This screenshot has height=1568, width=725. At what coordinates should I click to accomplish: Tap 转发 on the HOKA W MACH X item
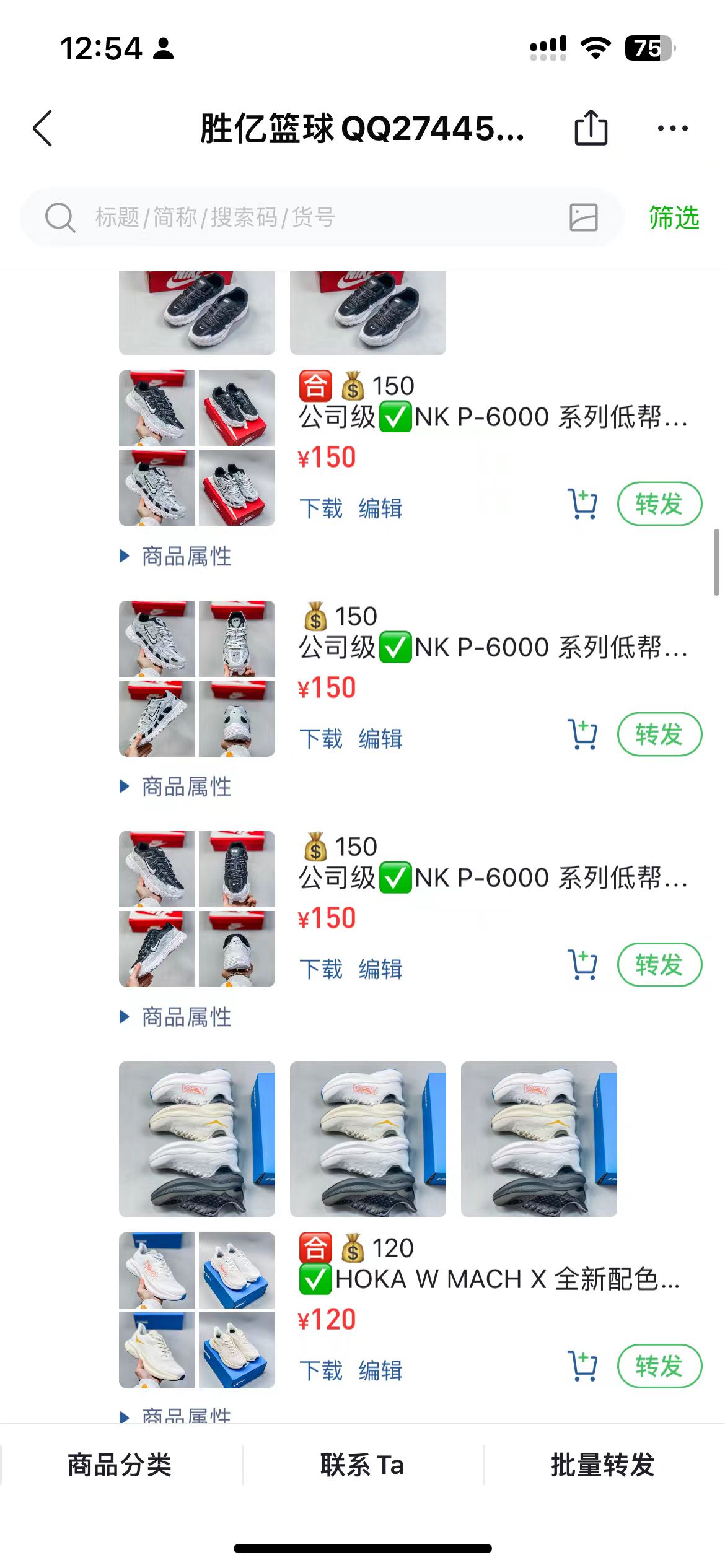click(x=659, y=1365)
